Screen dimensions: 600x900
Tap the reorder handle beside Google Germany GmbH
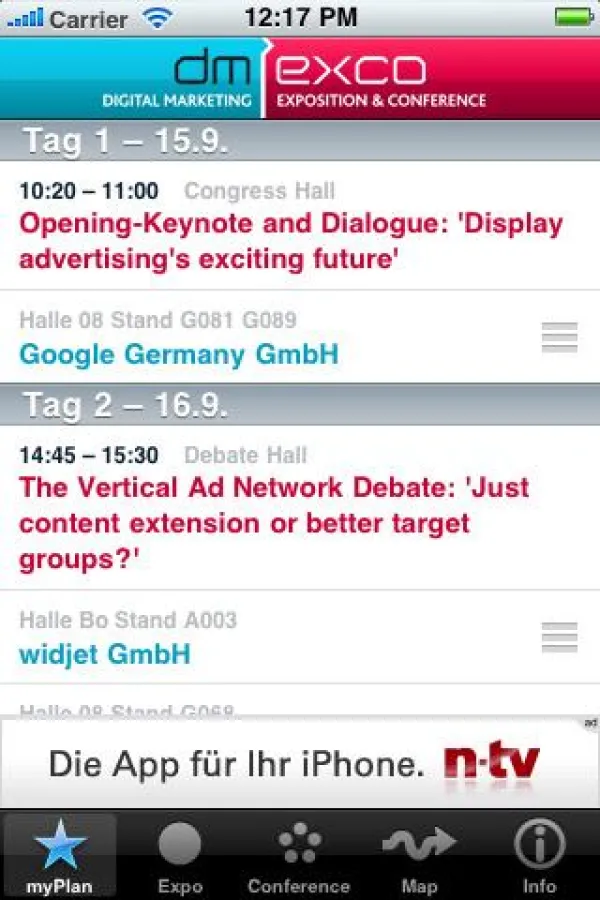559,338
